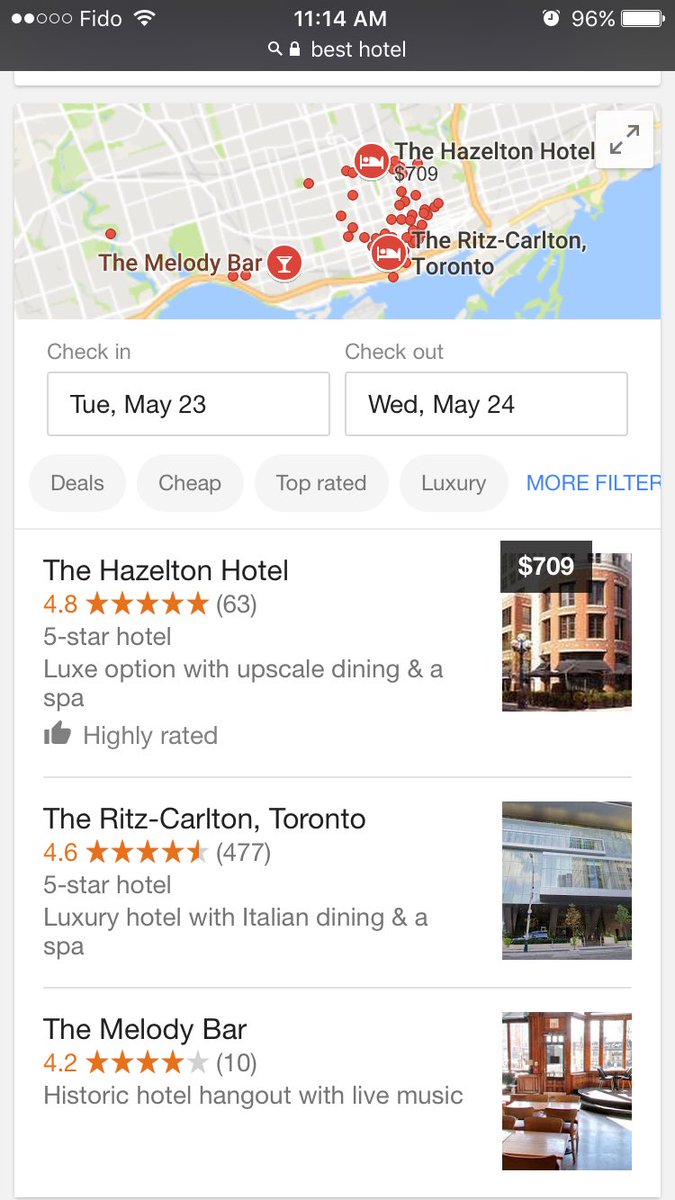View The Ritz-Carlton, Toronto result

205,819
